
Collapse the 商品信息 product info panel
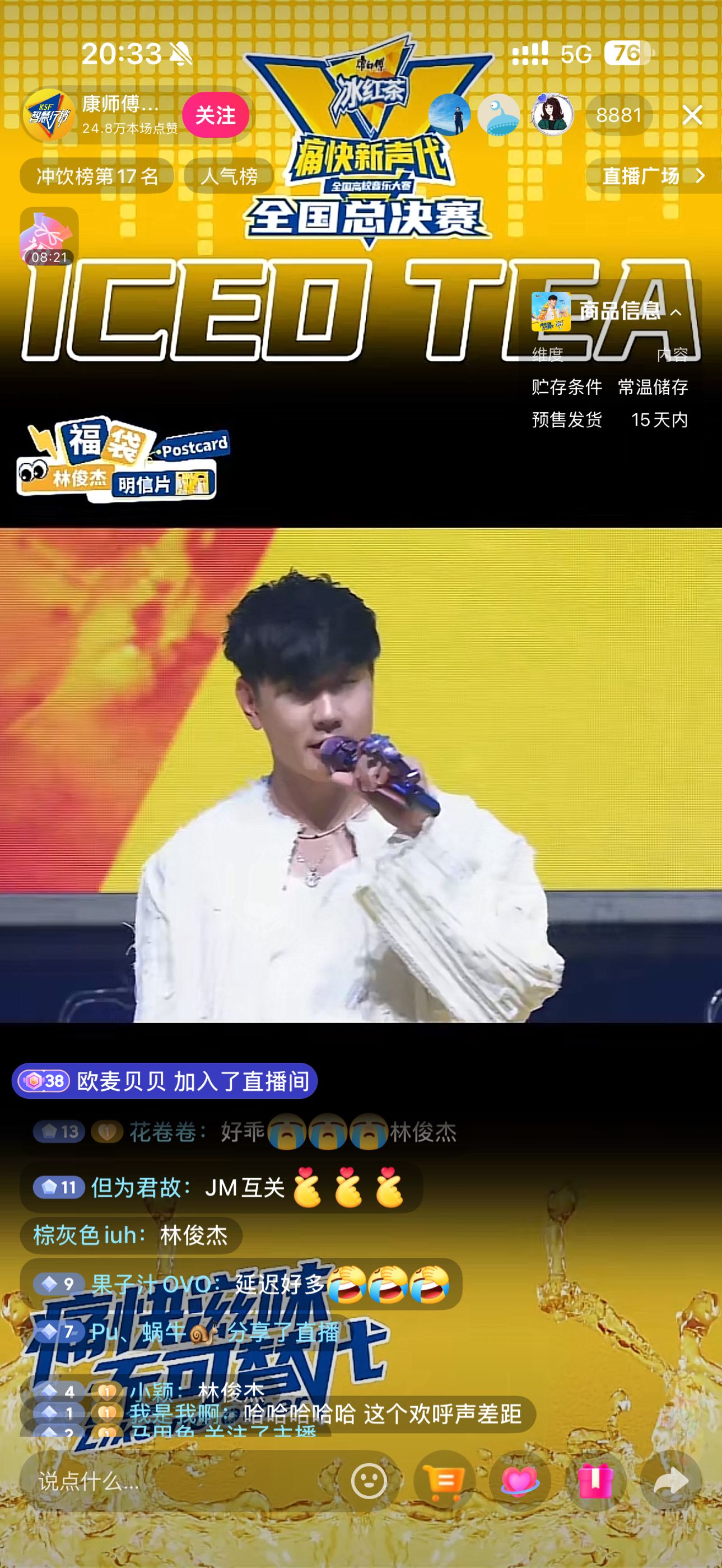click(x=675, y=312)
